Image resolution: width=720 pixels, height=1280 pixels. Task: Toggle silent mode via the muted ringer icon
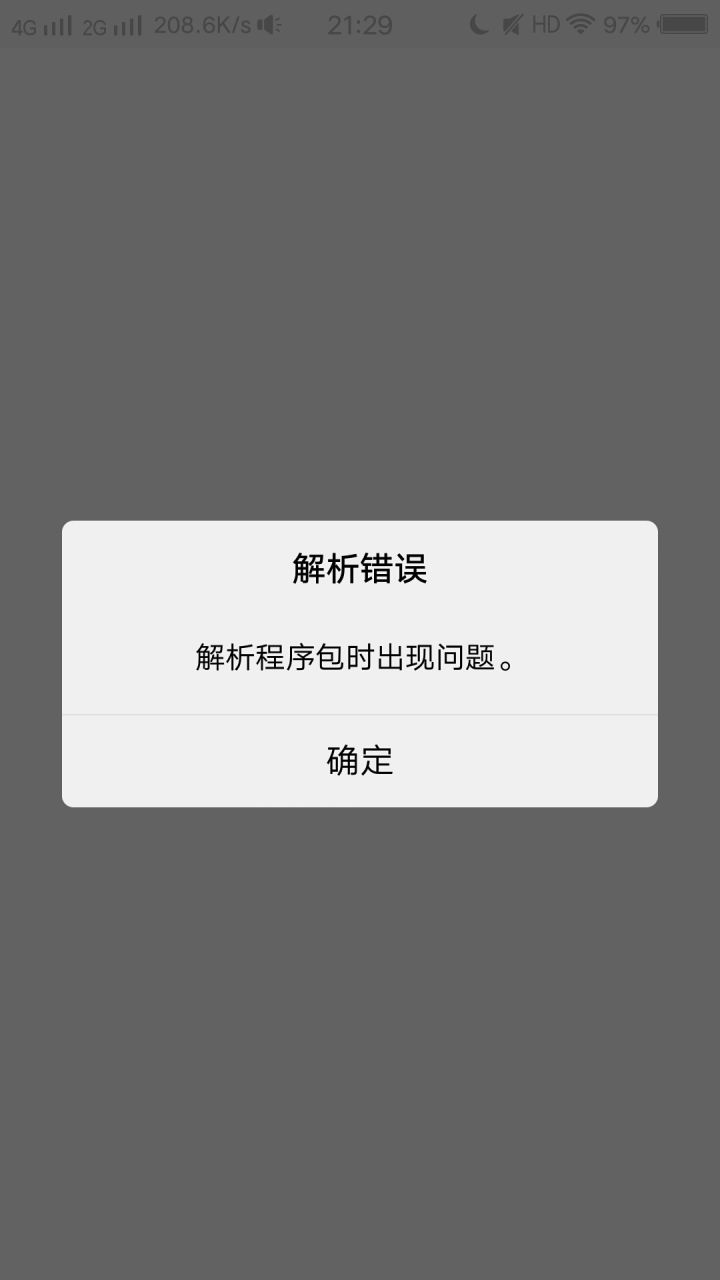click(x=511, y=24)
